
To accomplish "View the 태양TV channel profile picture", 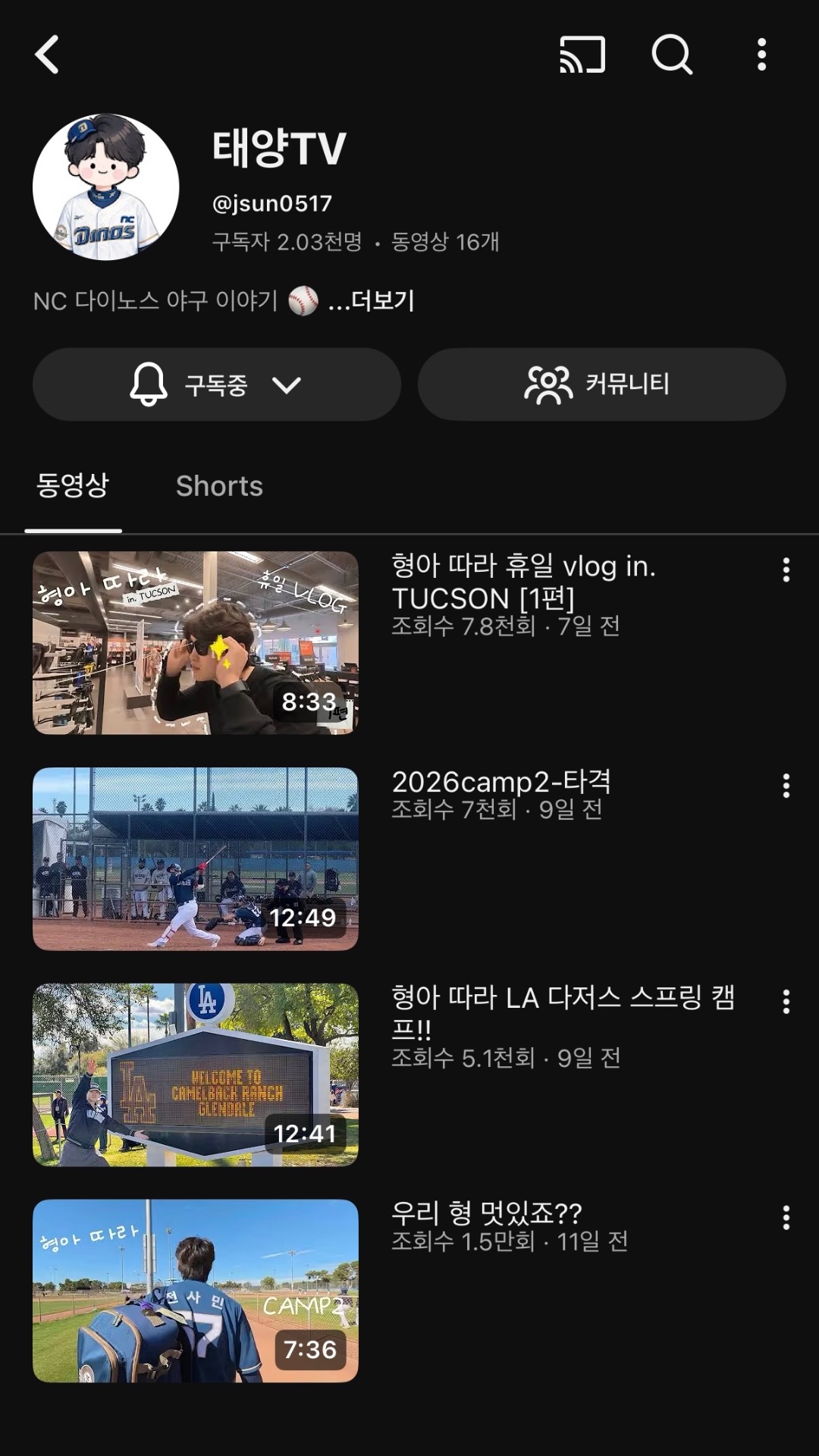I will [106, 187].
